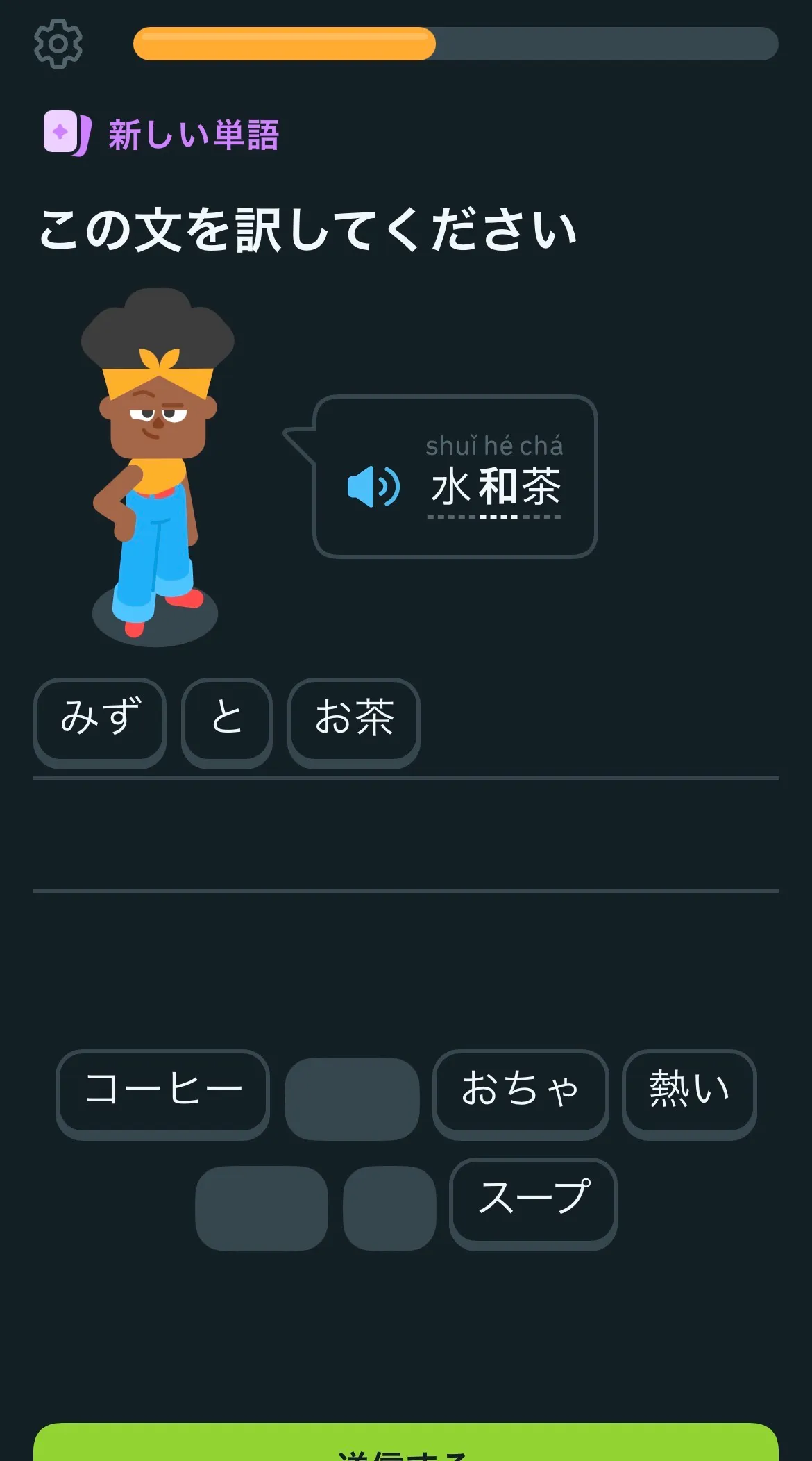Remove みず from the answer
The width and height of the screenshot is (812, 1461).
pos(100,719)
